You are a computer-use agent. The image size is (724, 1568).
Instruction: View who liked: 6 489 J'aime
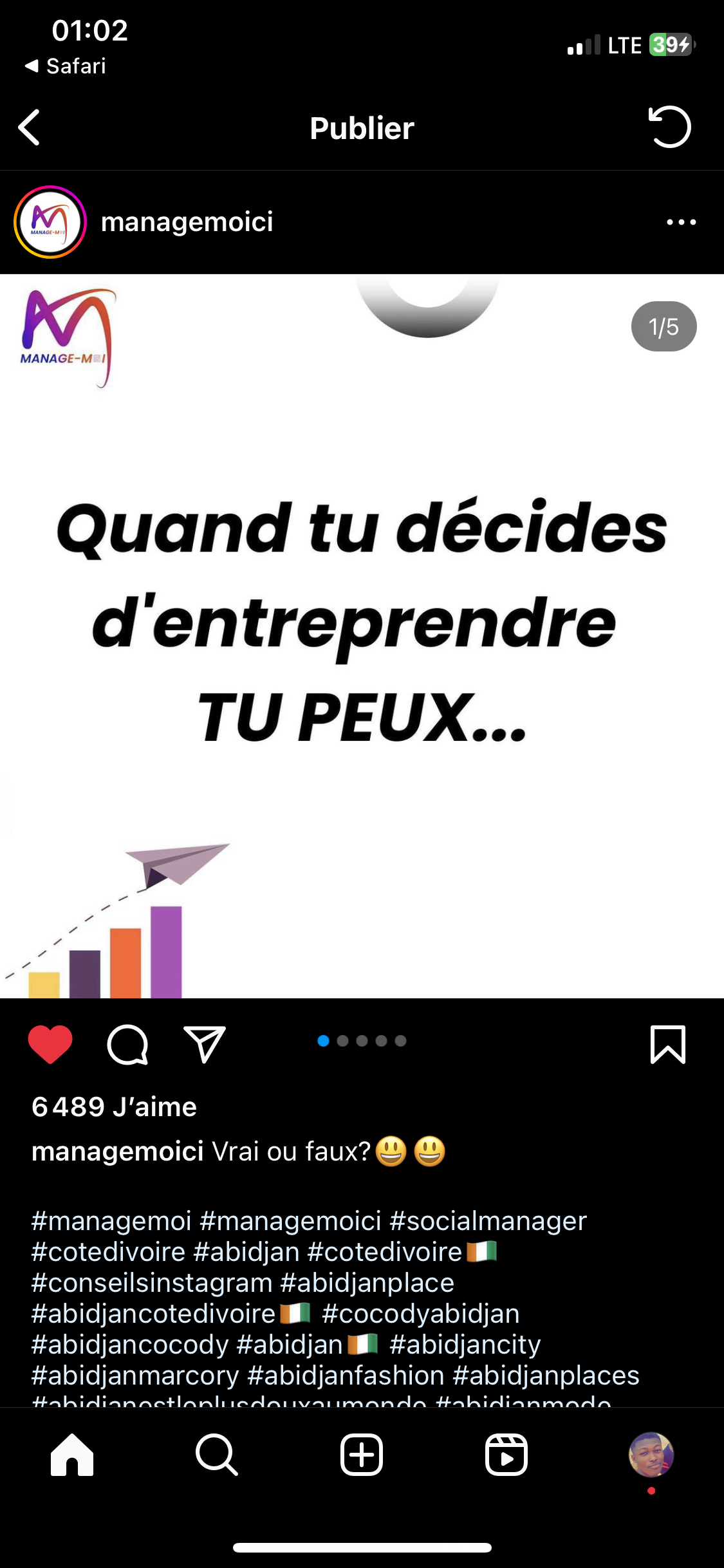[115, 1107]
